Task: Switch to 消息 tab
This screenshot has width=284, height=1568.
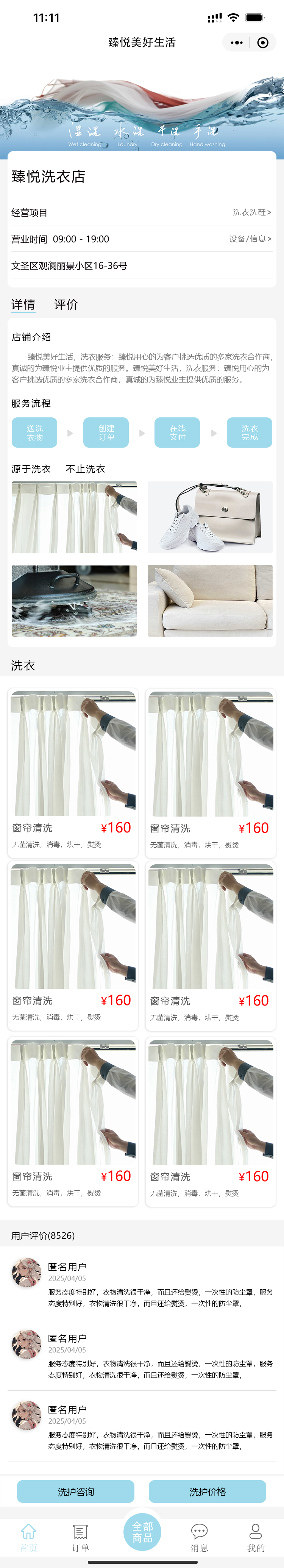Action: point(199,1538)
